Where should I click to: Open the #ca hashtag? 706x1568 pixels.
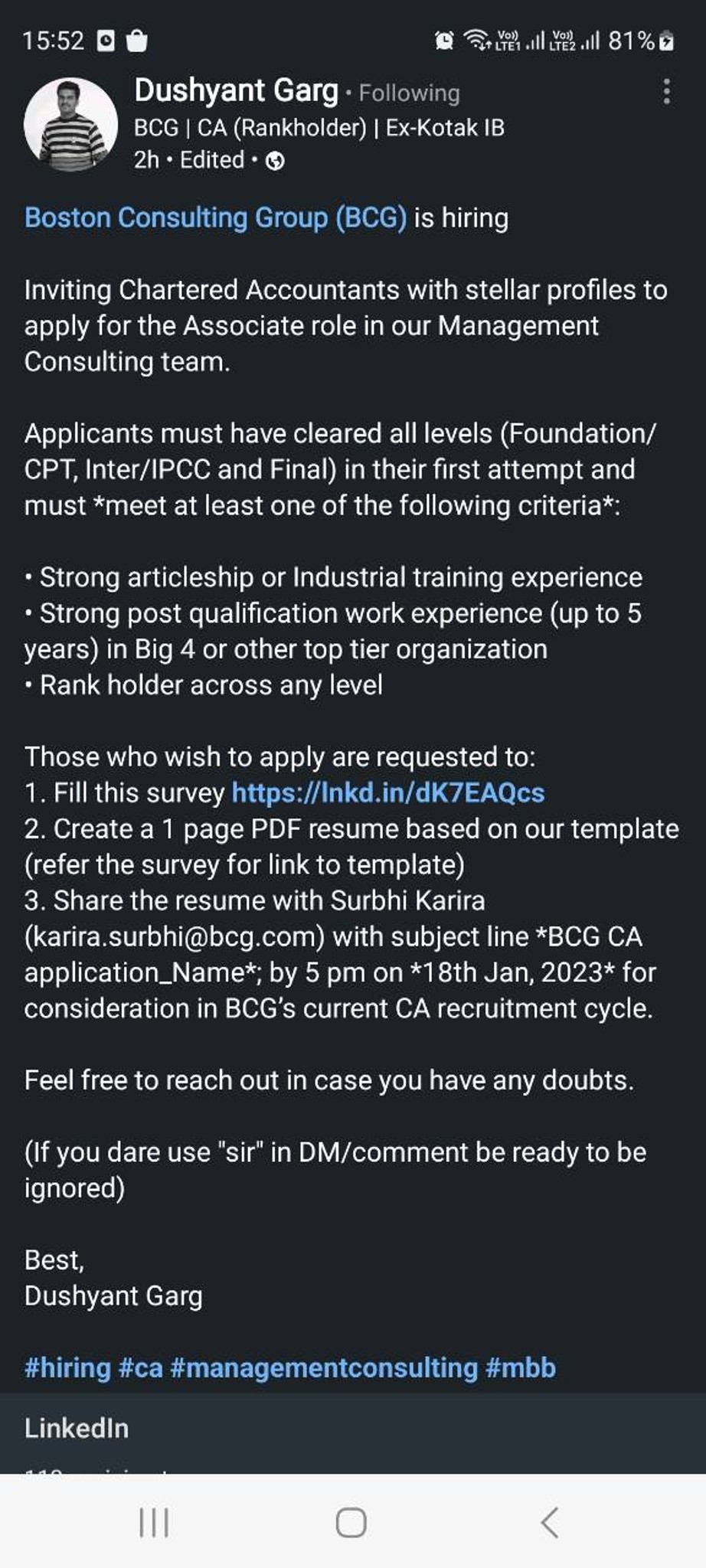(141, 1367)
